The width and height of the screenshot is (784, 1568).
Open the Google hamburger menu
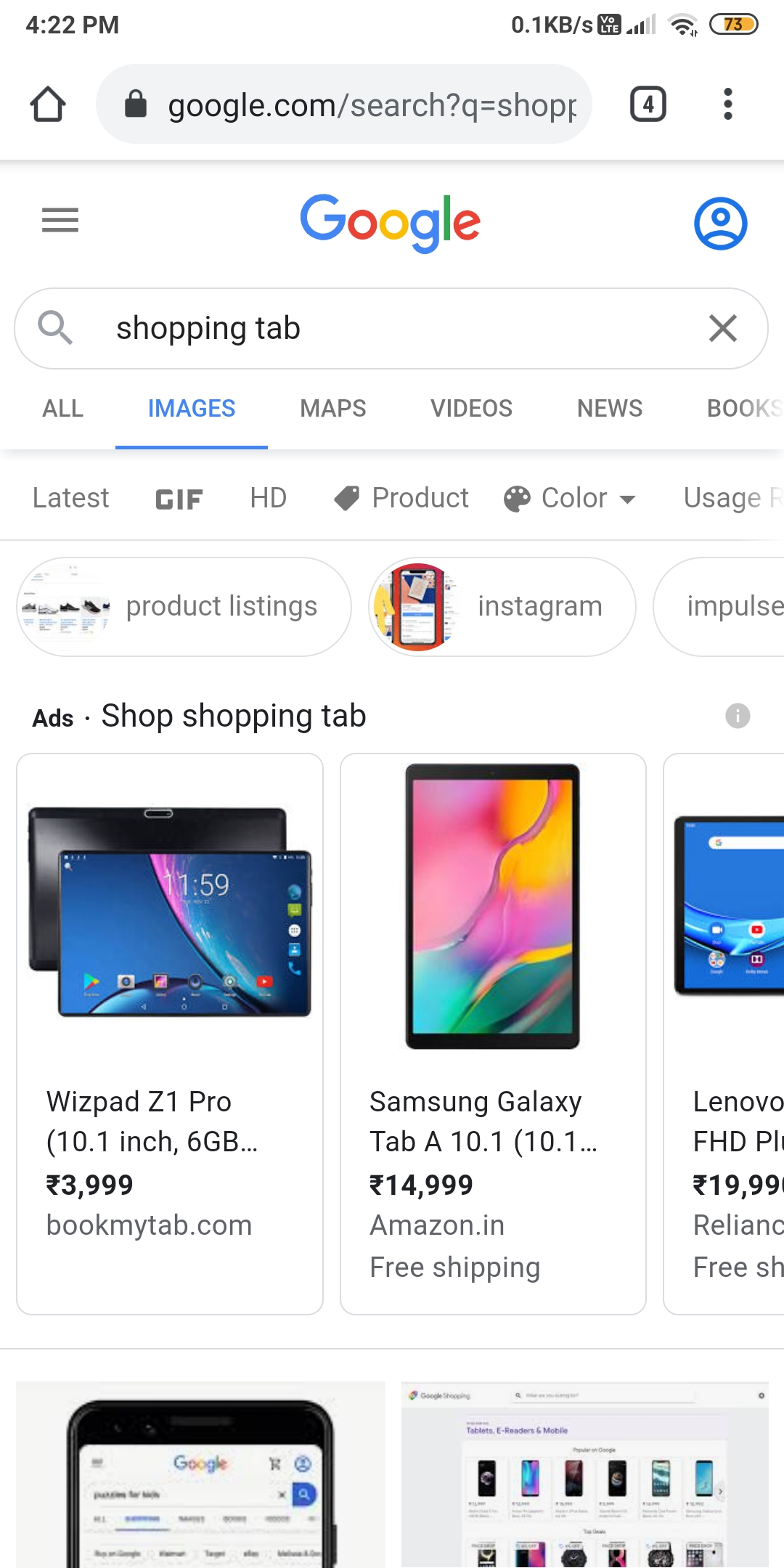click(x=60, y=220)
